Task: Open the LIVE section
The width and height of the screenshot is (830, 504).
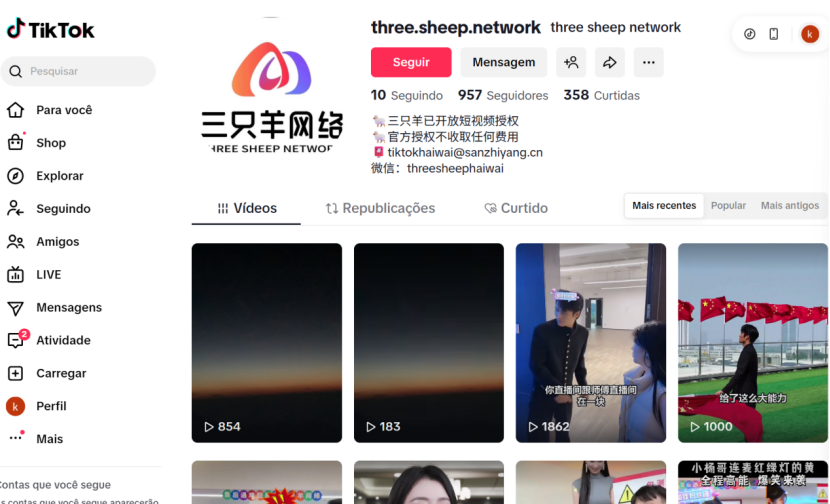Action: 48,275
